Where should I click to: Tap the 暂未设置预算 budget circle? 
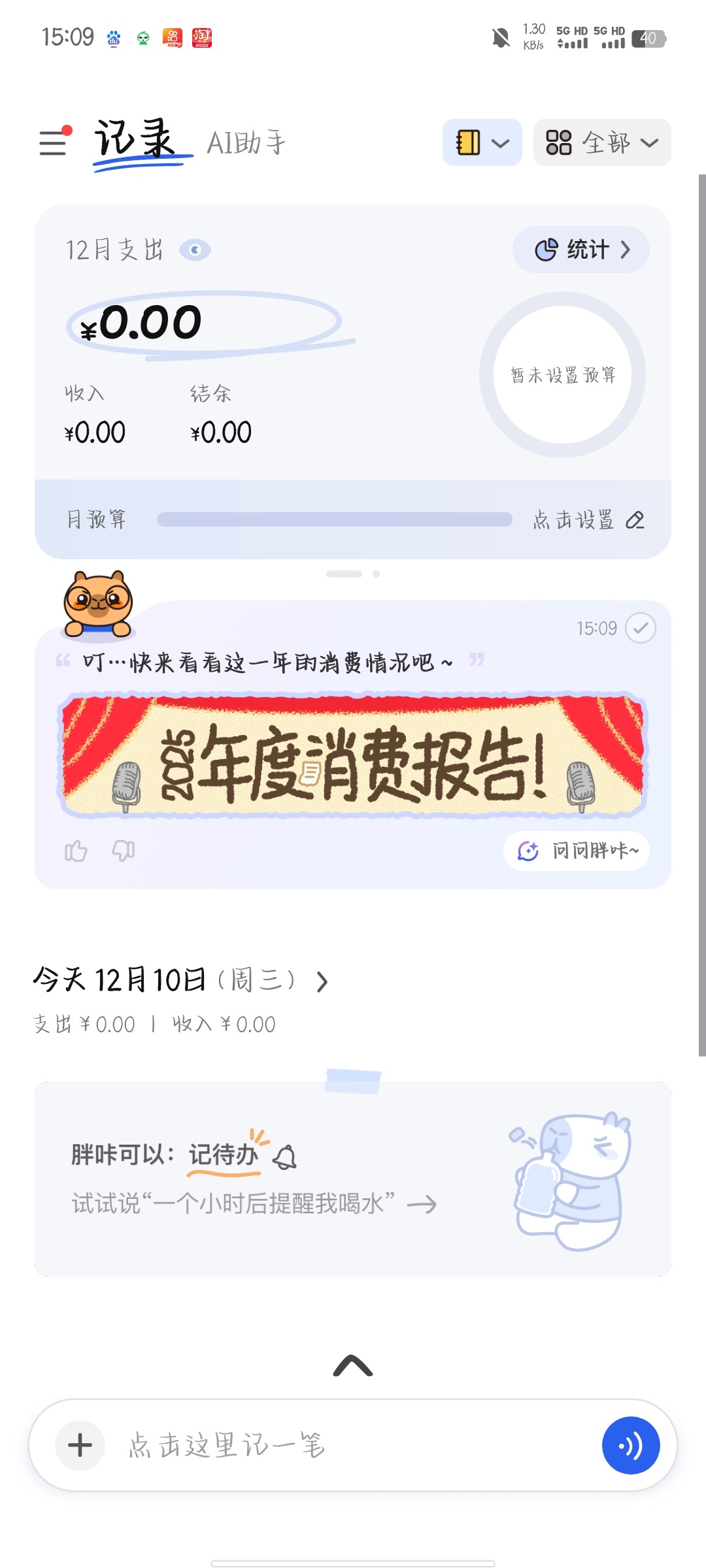click(562, 375)
